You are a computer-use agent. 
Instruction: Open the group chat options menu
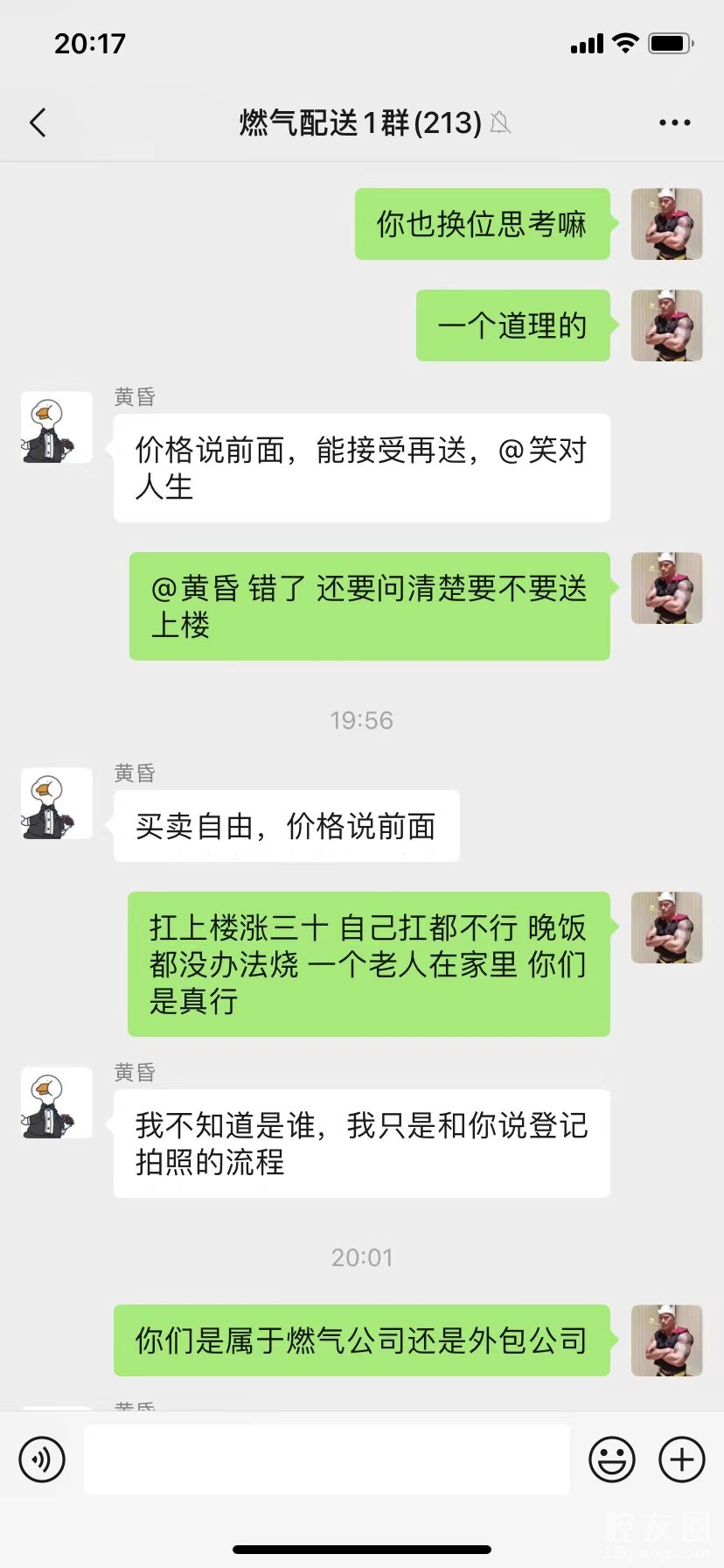(674, 123)
